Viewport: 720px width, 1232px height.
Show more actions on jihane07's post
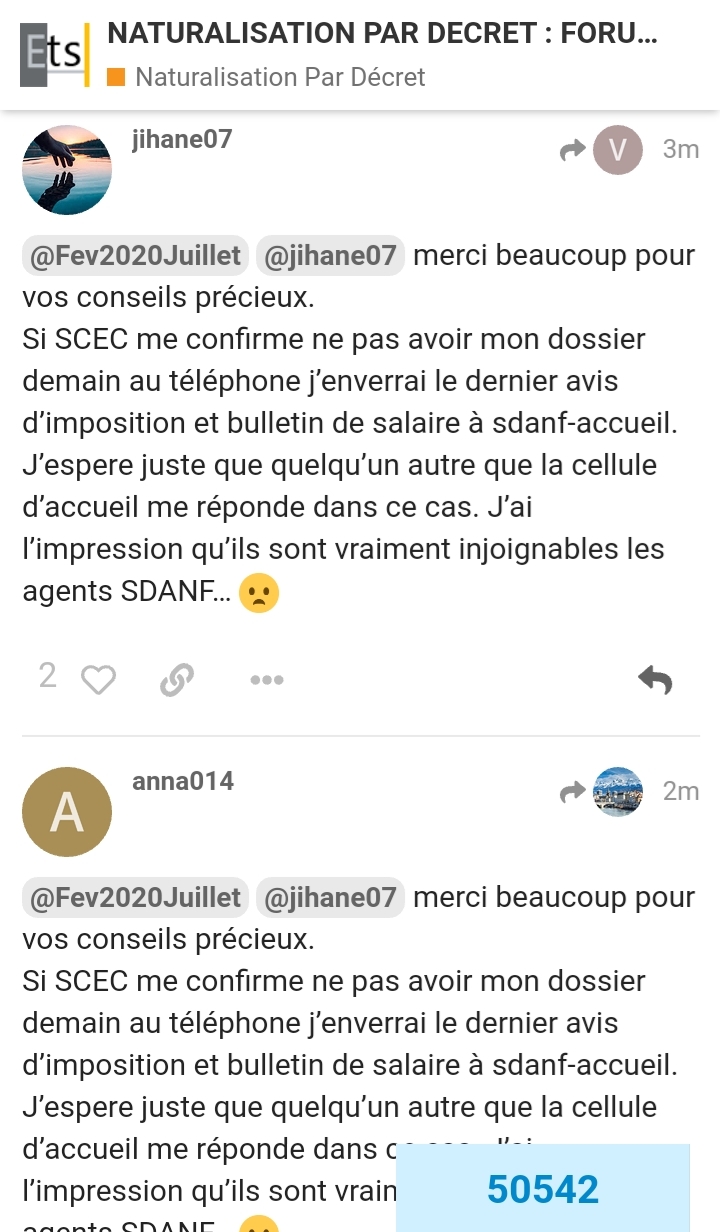267,680
